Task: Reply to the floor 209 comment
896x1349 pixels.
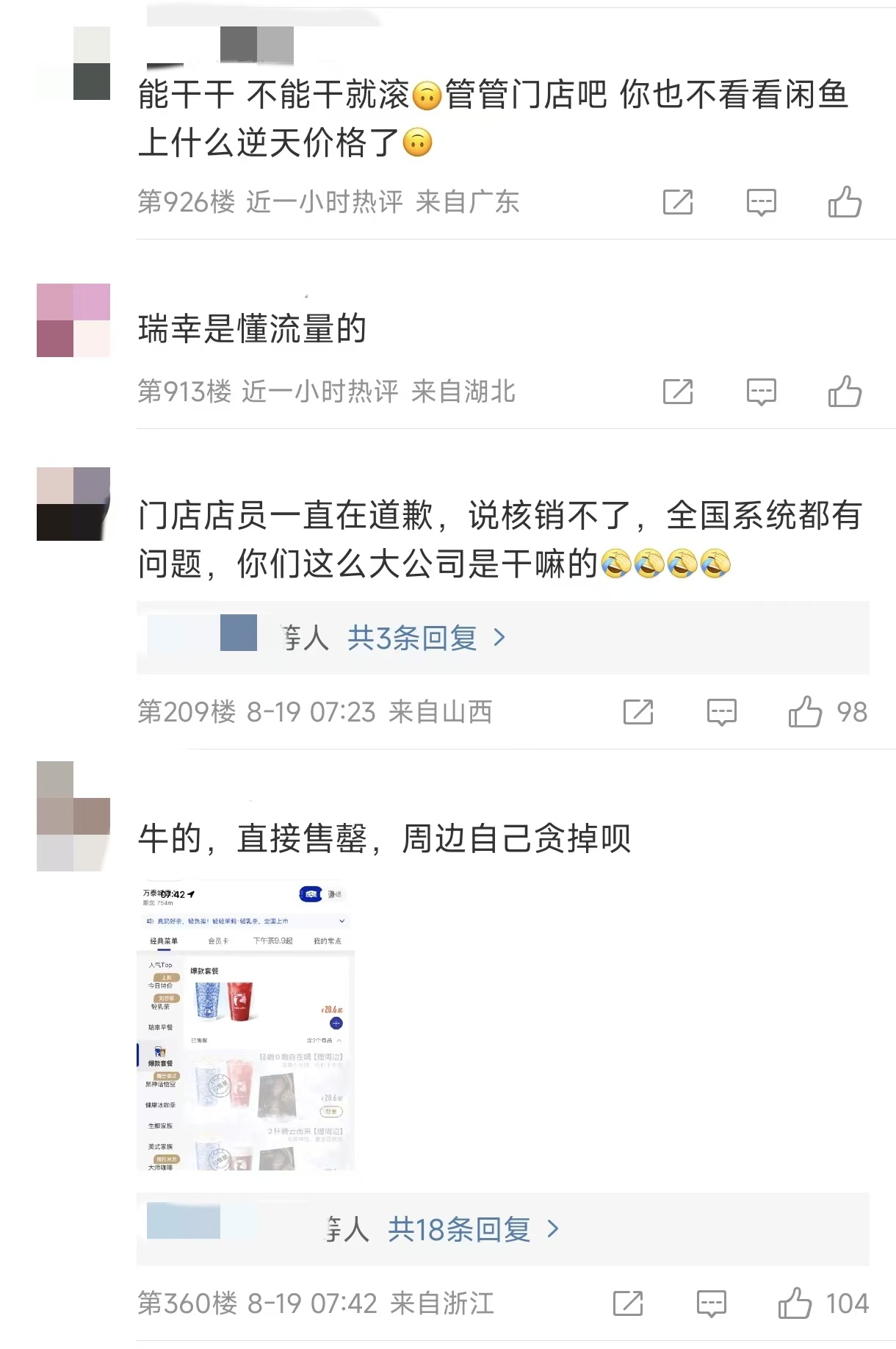Action: point(721,712)
